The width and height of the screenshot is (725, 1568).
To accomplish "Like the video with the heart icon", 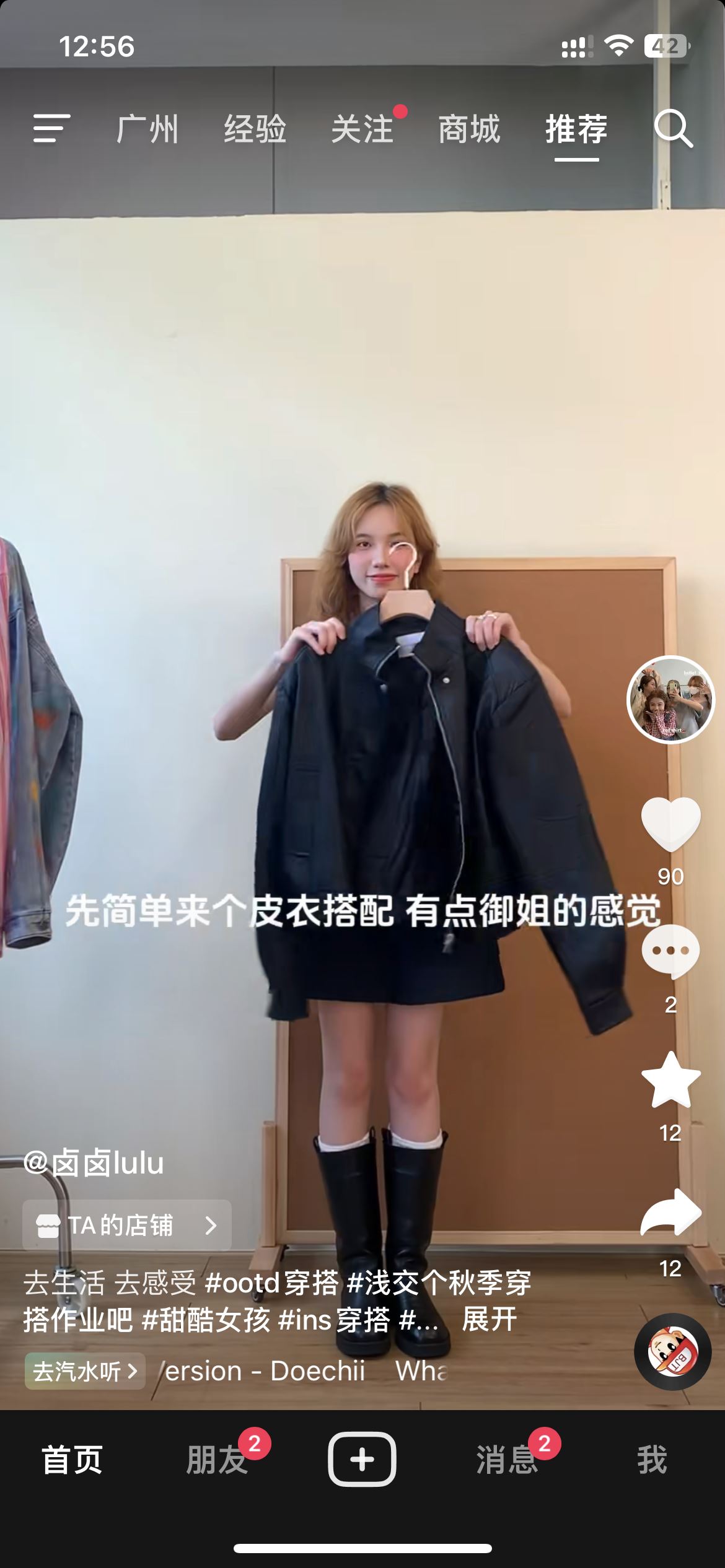I will [670, 824].
